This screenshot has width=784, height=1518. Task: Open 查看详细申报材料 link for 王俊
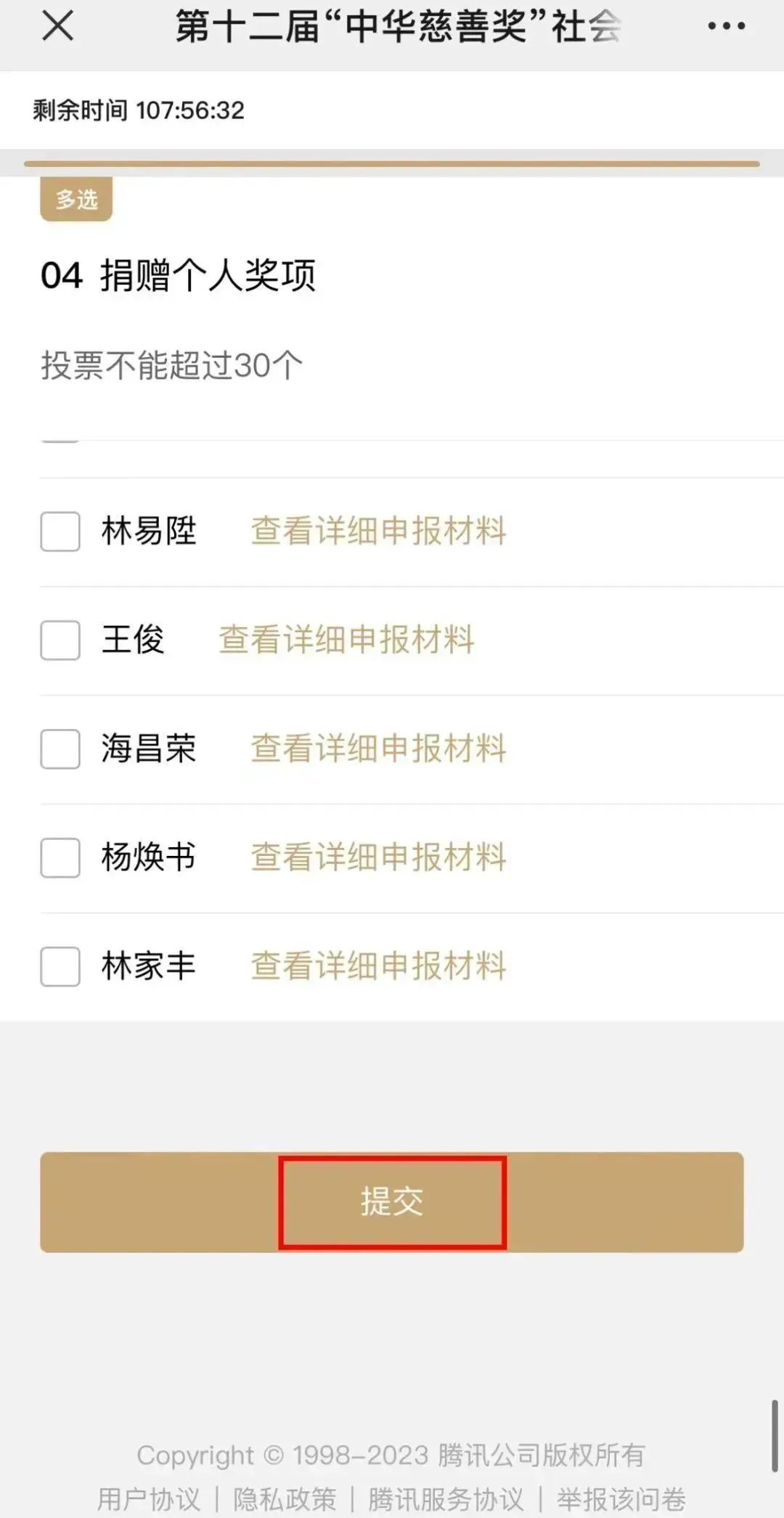coord(346,640)
